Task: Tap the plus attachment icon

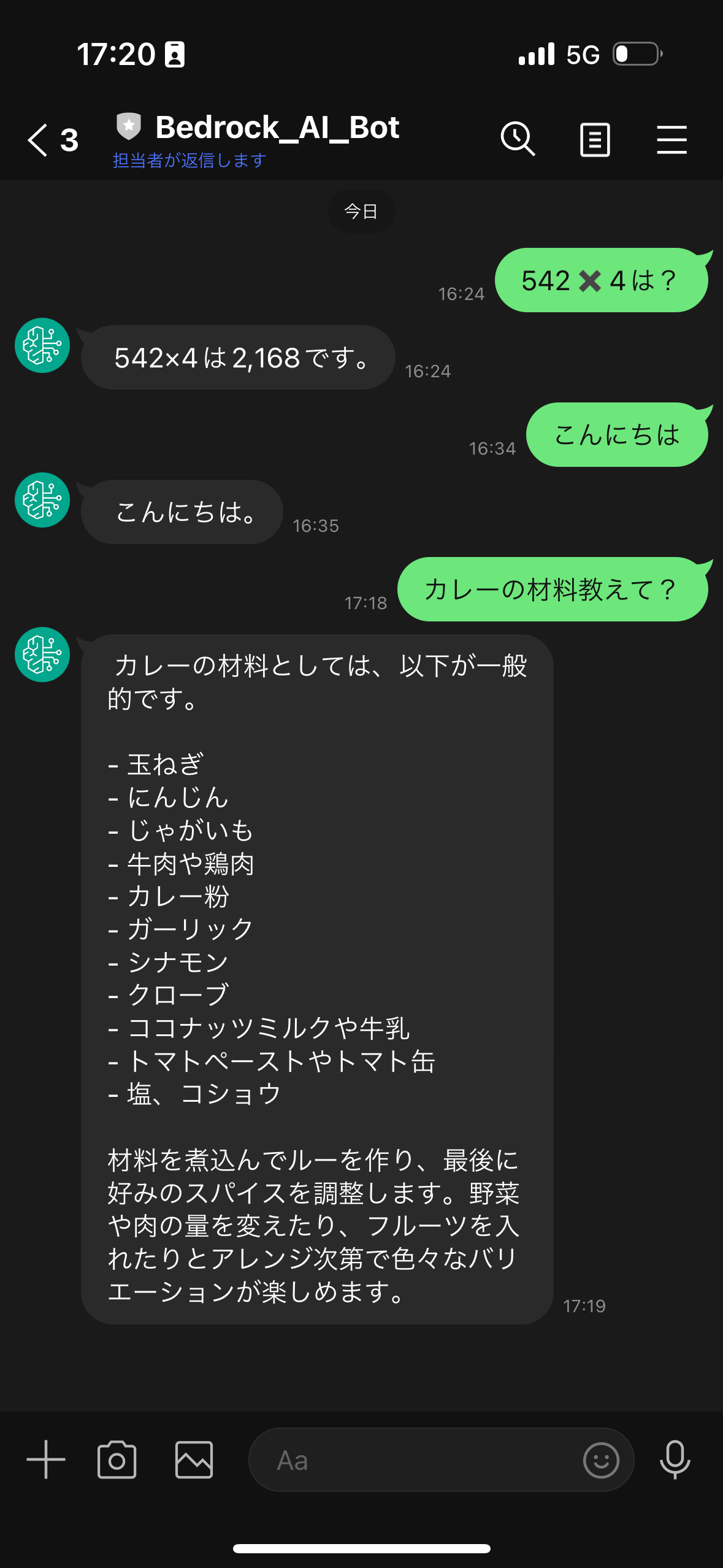Action: [45, 1461]
